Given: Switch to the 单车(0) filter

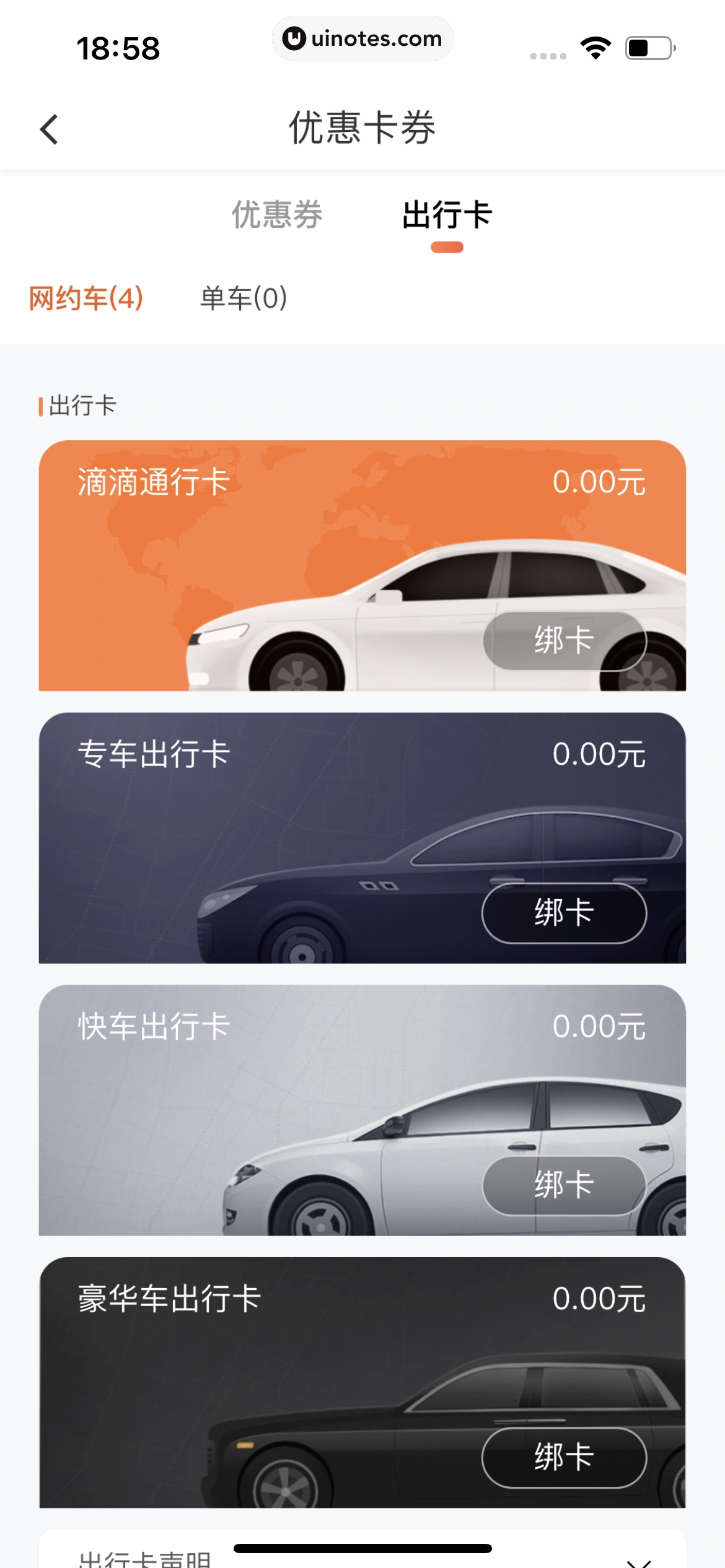Looking at the screenshot, I should coord(243,298).
